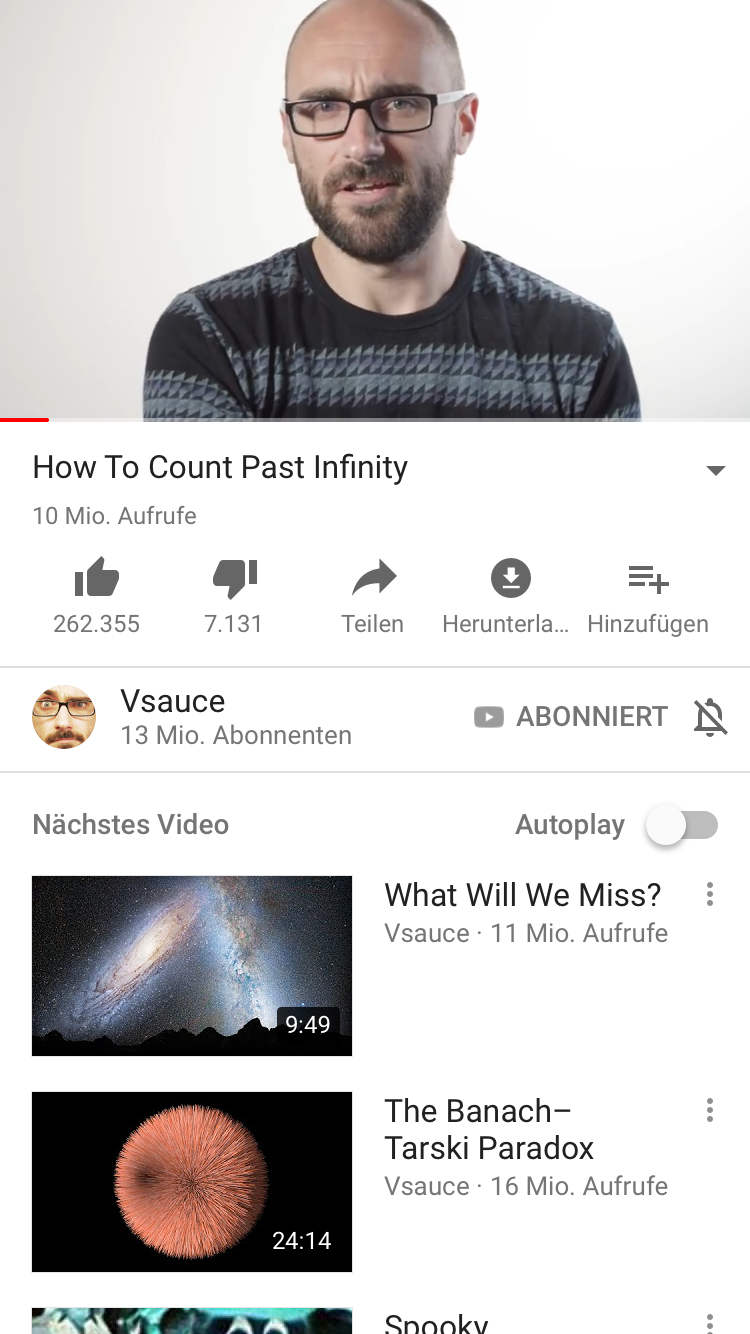
Task: Tap the ABONNIERT subscription button
Action: tap(570, 717)
